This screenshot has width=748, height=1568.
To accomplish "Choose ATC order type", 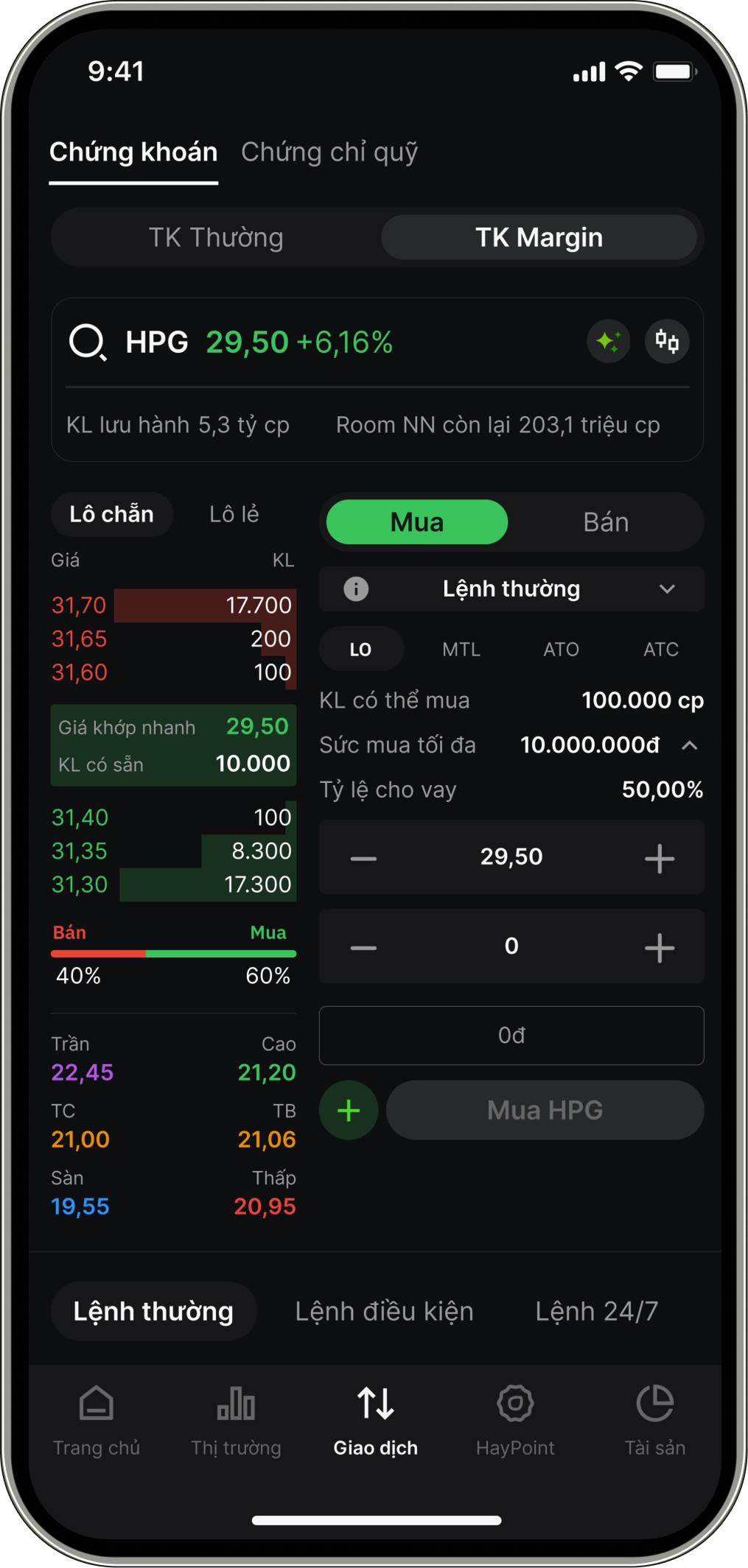I will (660, 650).
